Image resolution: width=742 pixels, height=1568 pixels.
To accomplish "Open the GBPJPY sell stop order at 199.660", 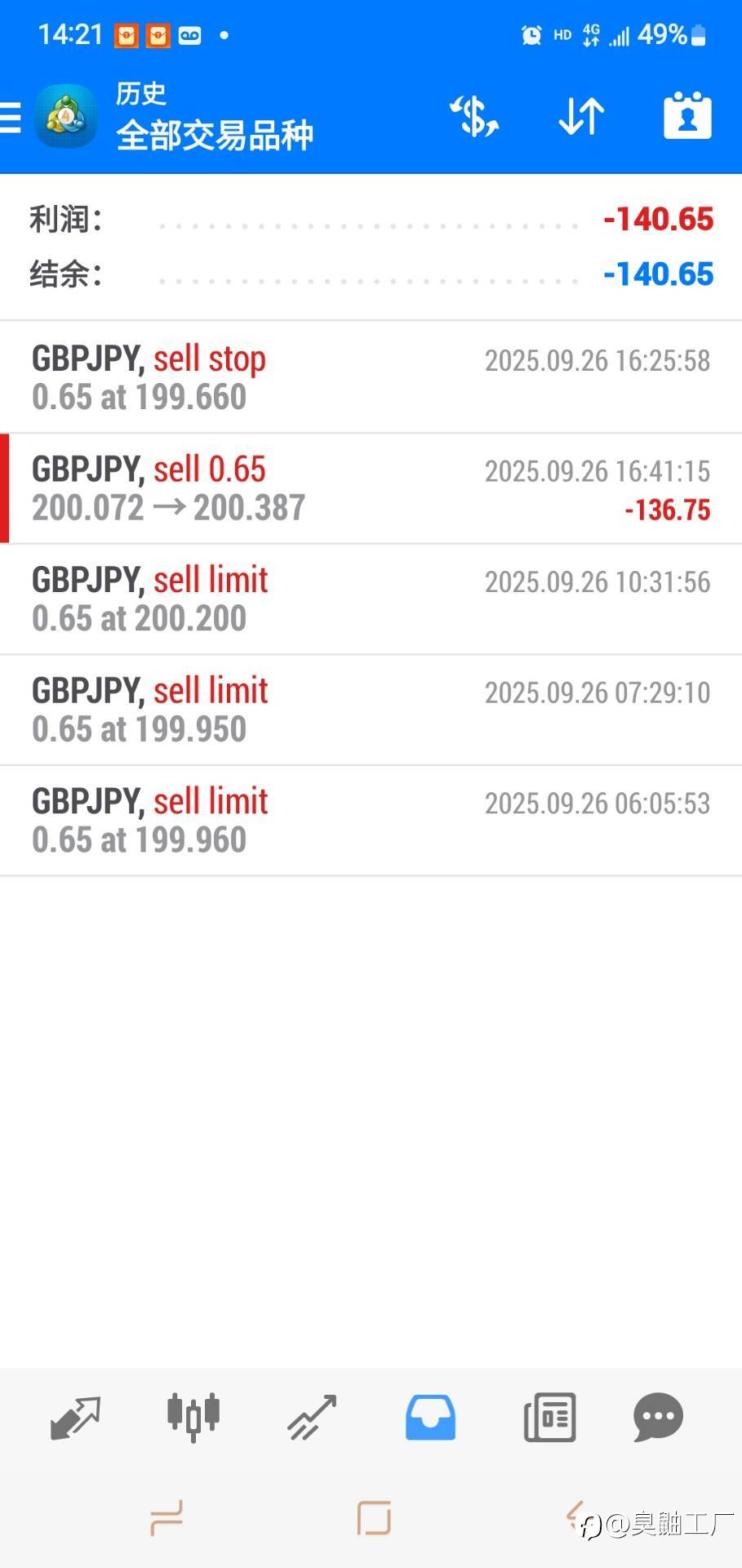I will [371, 377].
